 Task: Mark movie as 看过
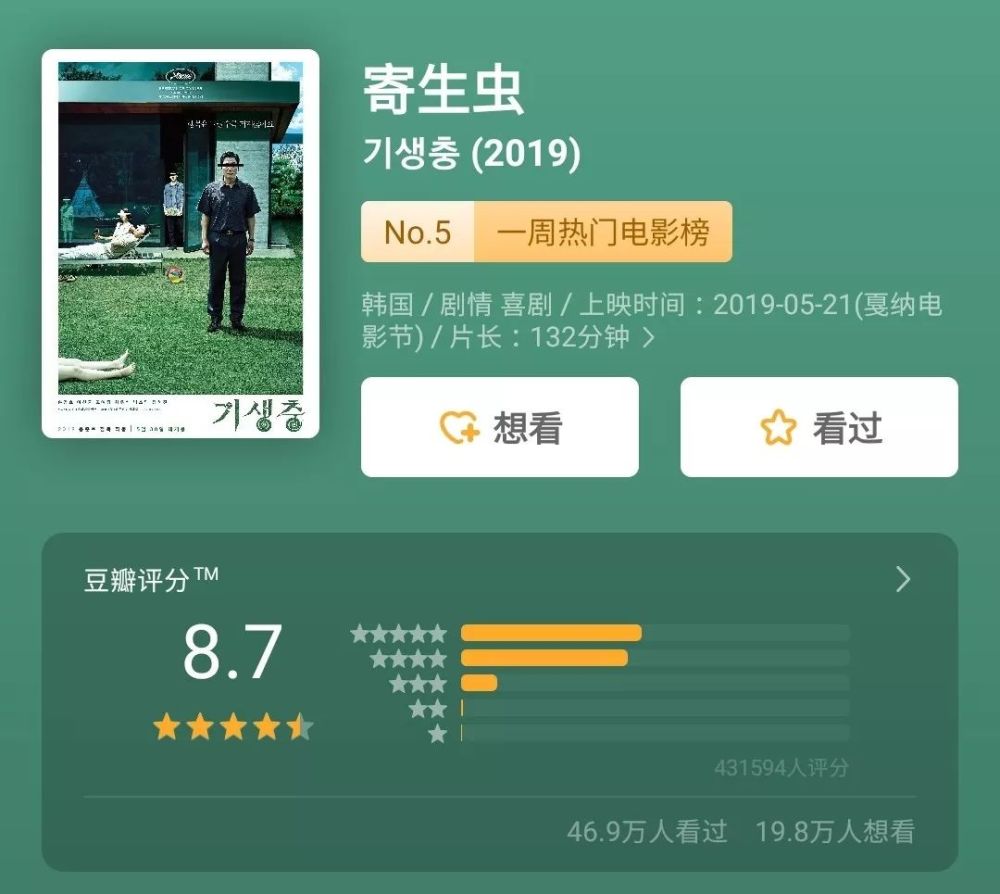[x=819, y=427]
